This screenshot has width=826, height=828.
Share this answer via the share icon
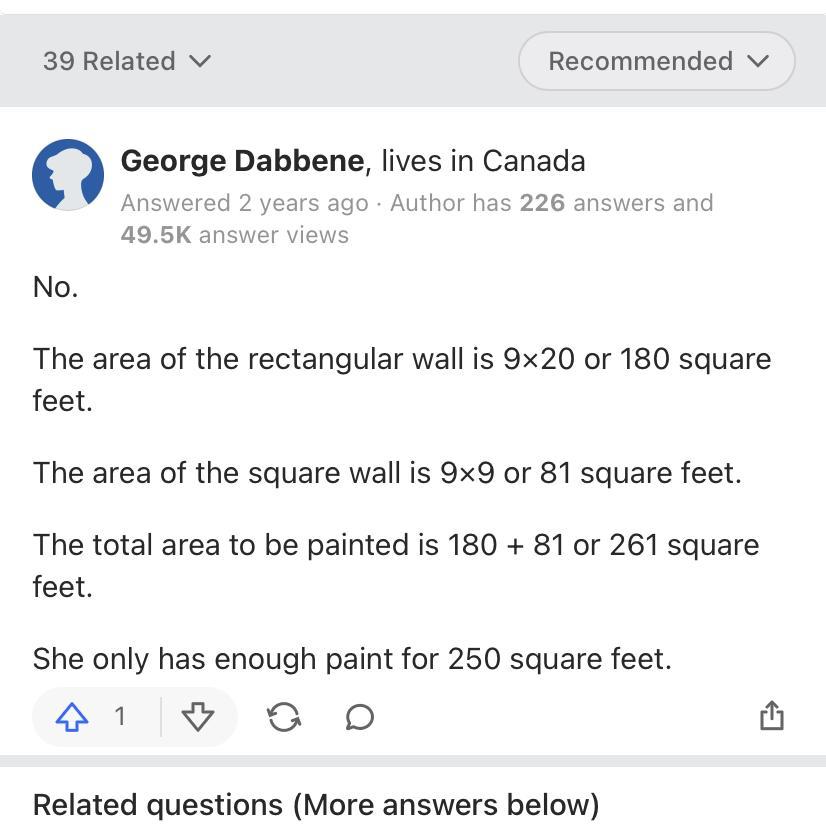(x=772, y=716)
